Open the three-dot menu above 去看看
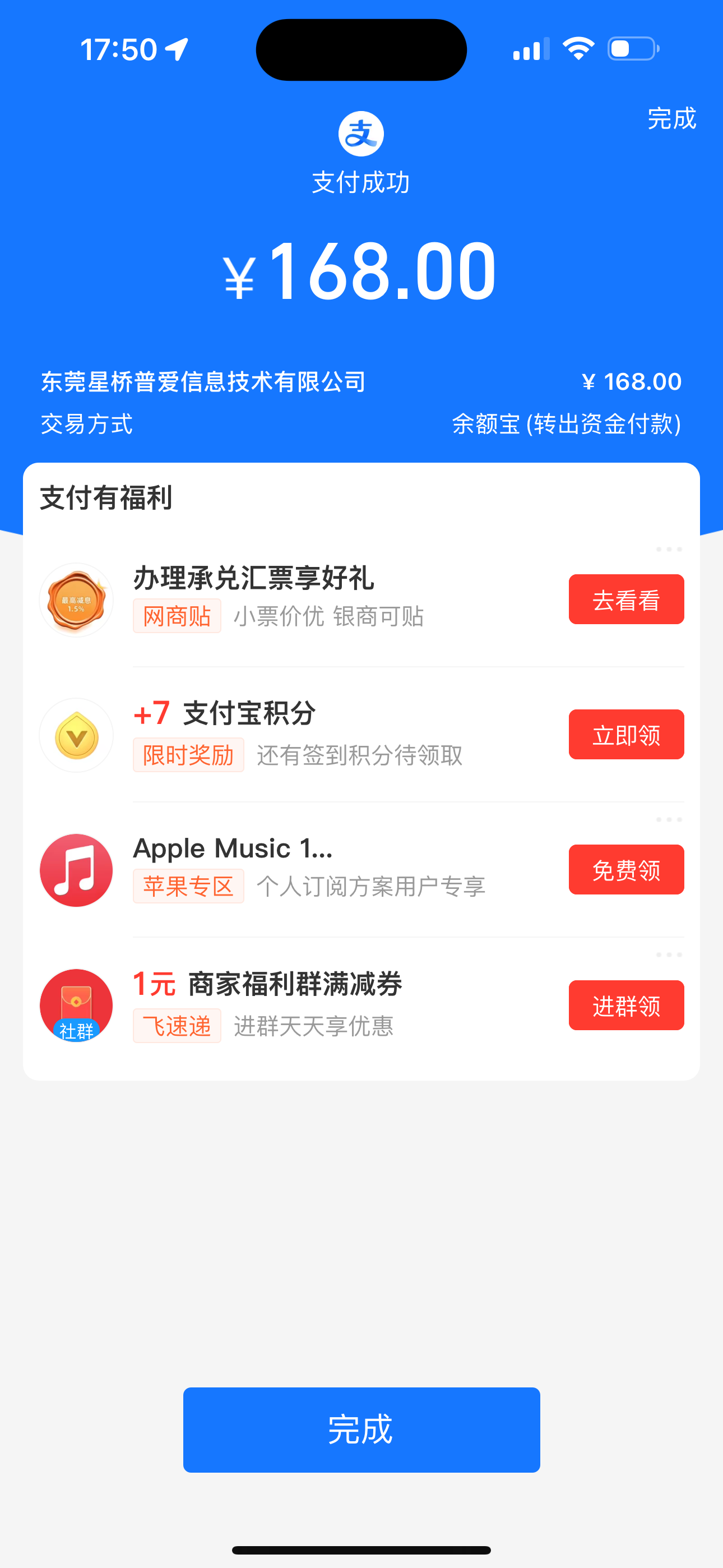The image size is (723, 1568). coord(669,550)
